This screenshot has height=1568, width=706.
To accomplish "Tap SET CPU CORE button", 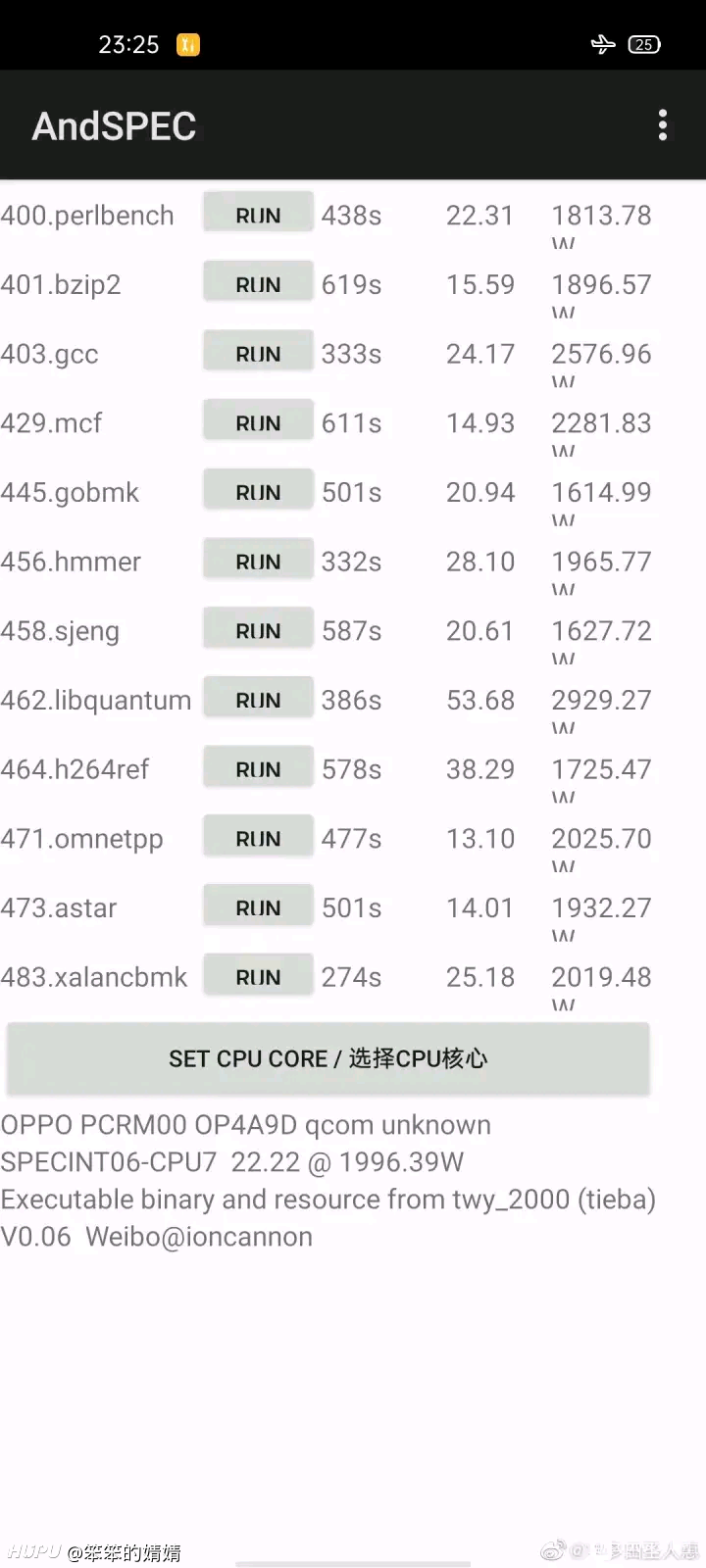I will tap(328, 1058).
